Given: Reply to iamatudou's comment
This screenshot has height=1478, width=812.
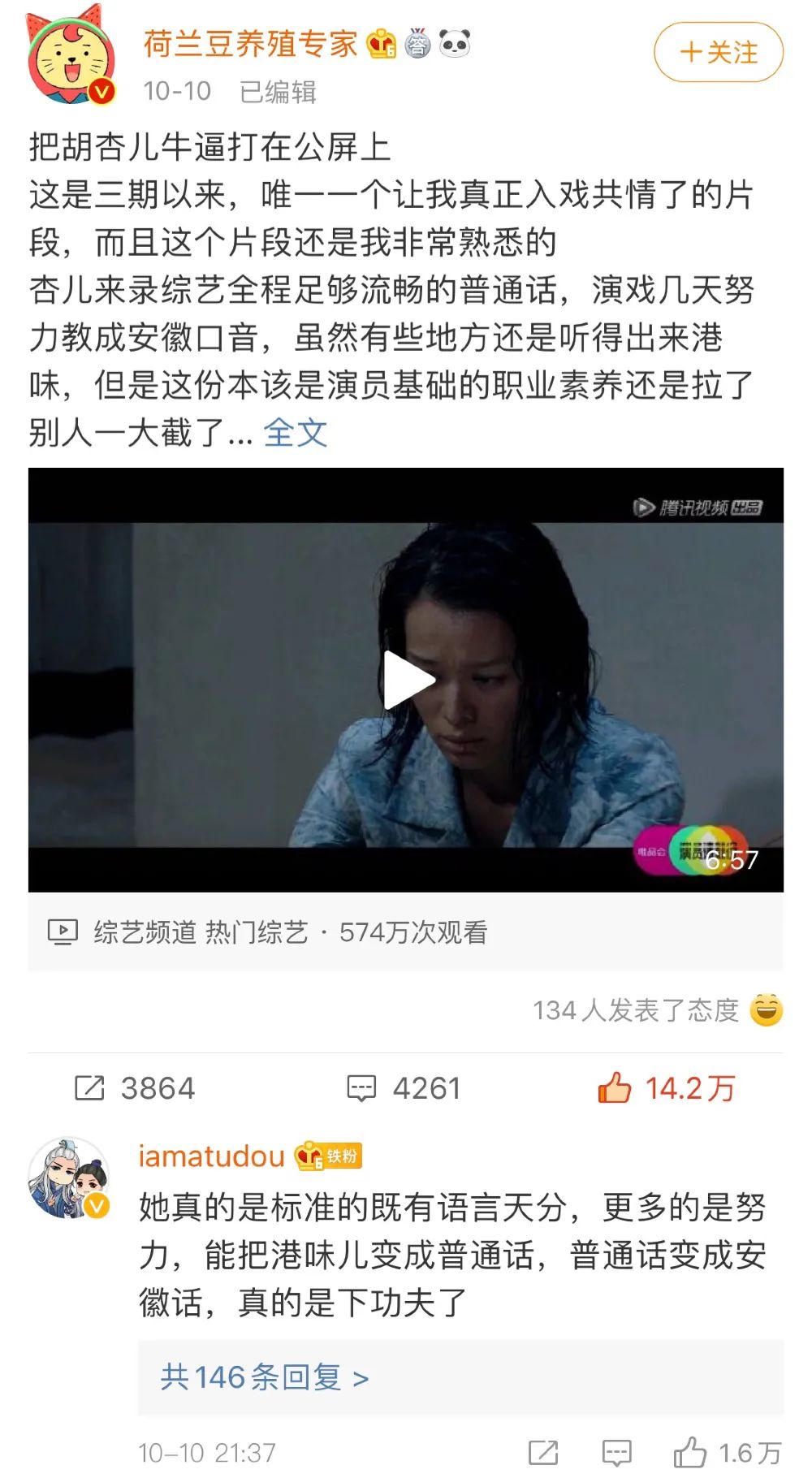Looking at the screenshot, I should pos(616,1453).
